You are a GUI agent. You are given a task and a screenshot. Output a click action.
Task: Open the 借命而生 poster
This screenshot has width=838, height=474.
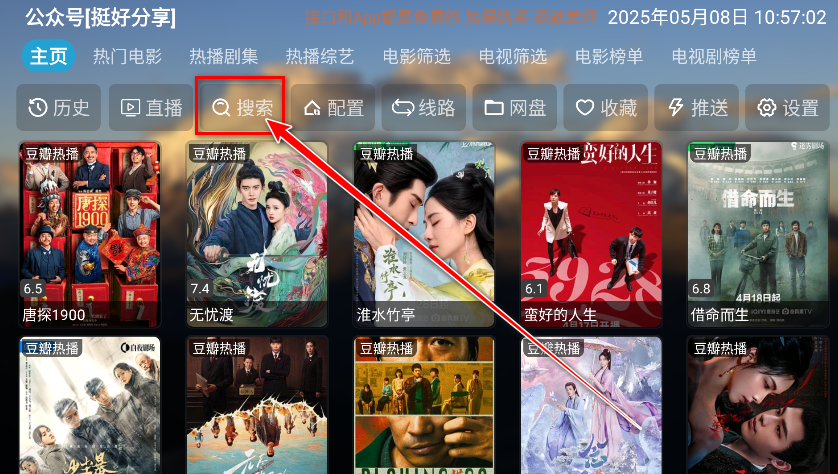pyautogui.click(x=757, y=230)
